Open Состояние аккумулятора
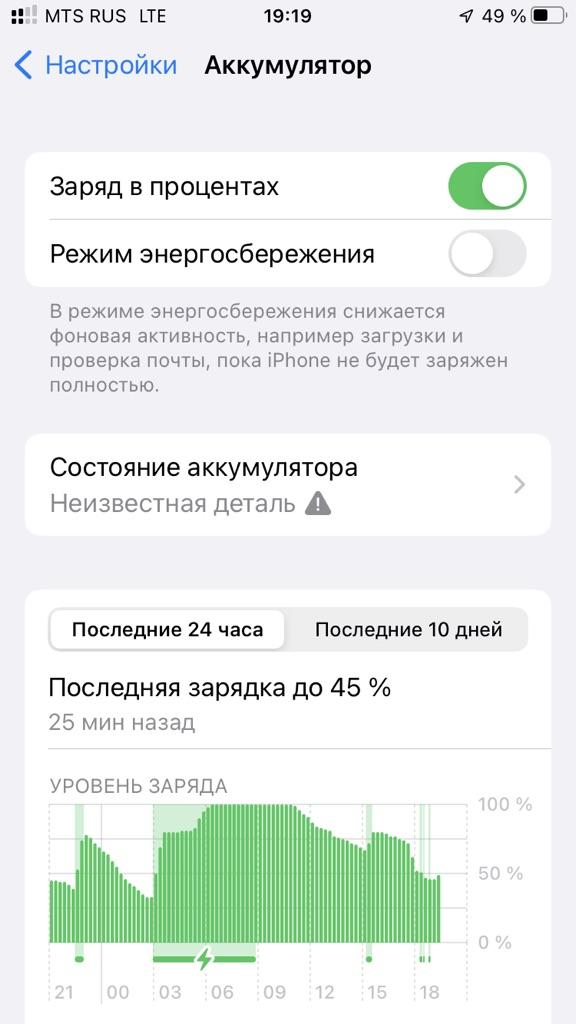Screen dimensions: 576x1024 click(x=288, y=485)
